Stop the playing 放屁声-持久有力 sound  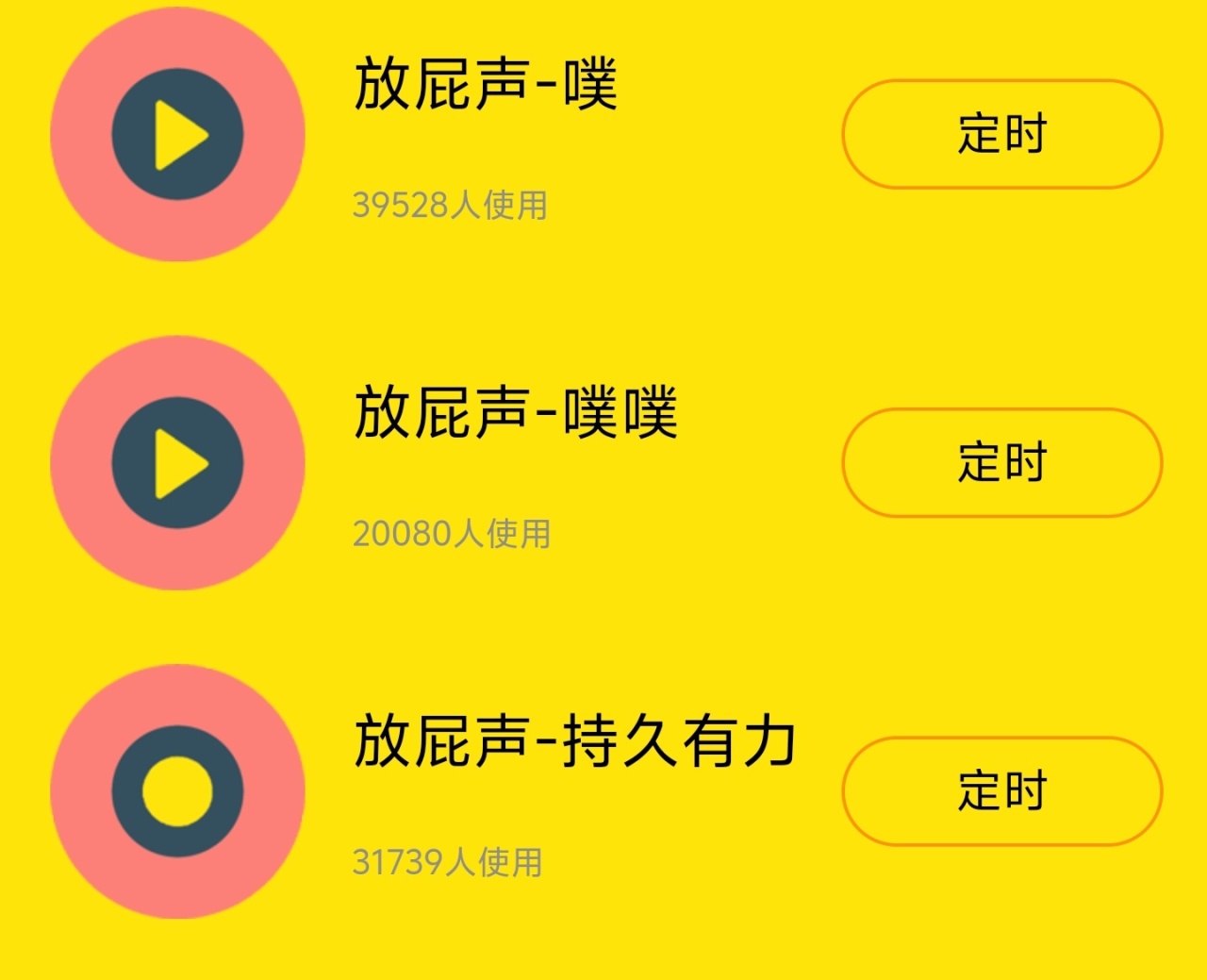click(x=177, y=790)
